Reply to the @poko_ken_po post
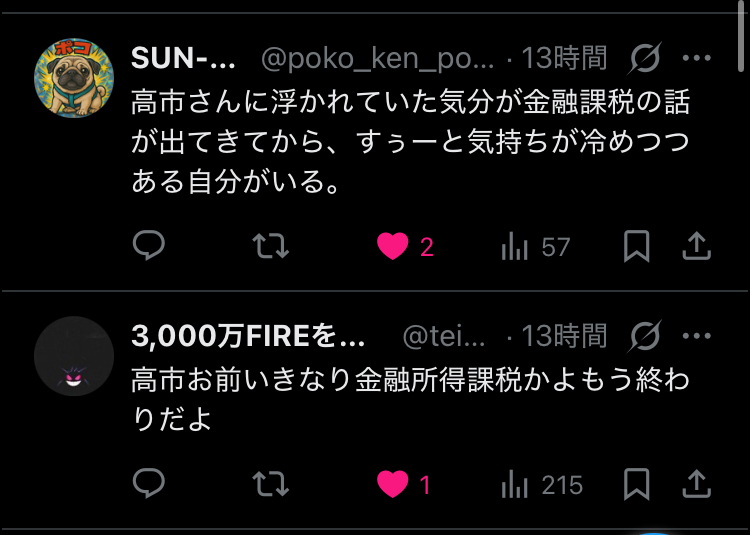 149,246
